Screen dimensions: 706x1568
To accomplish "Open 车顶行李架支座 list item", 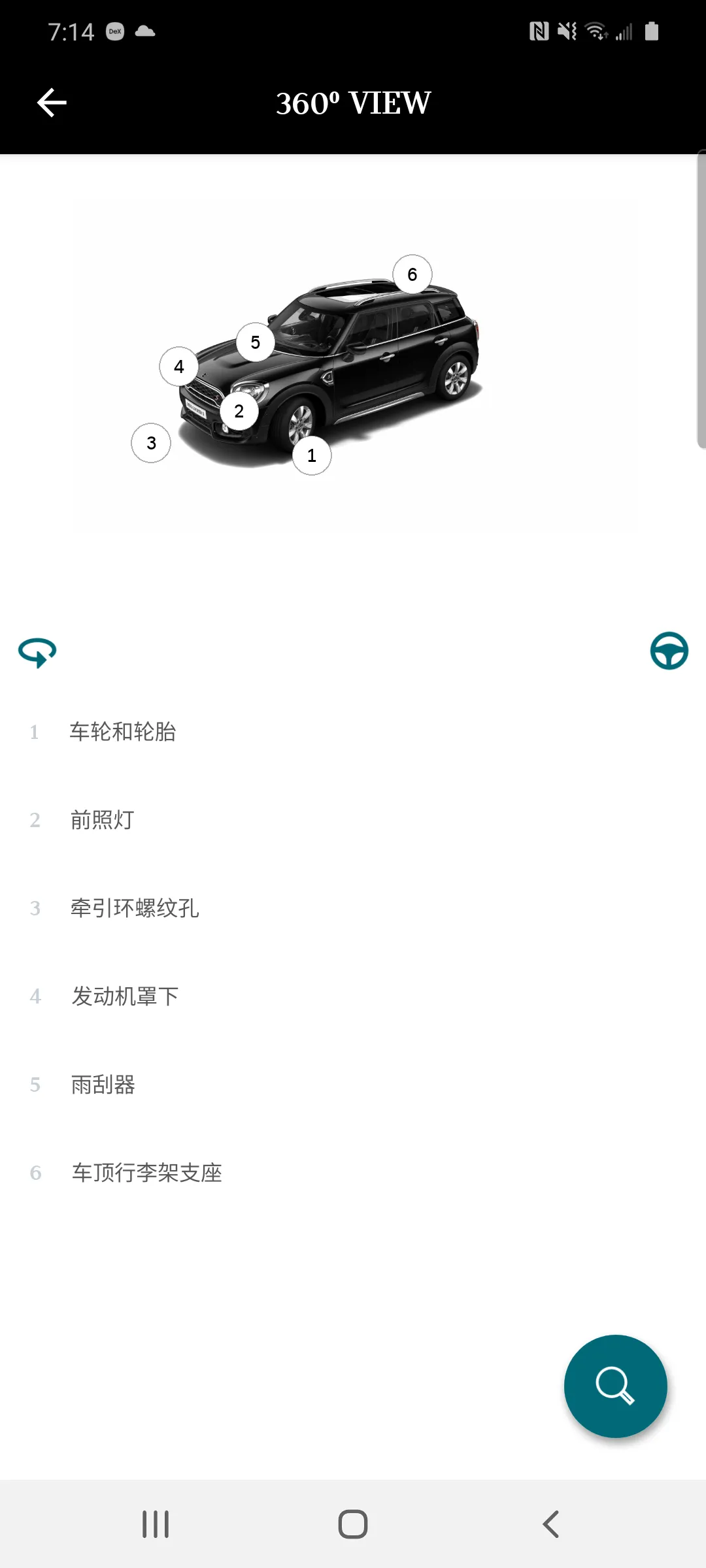I will pyautogui.click(x=146, y=1173).
